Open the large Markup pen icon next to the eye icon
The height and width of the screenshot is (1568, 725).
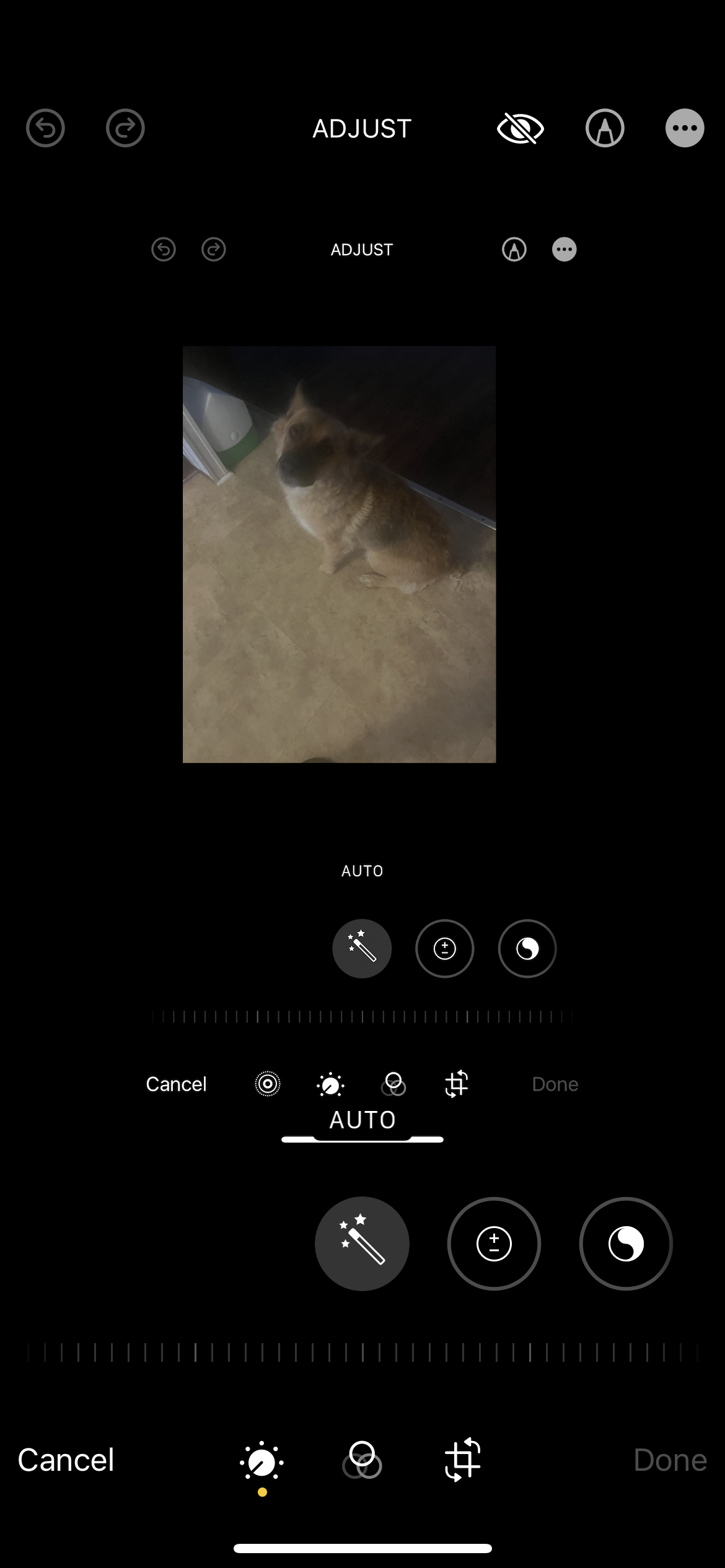605,128
